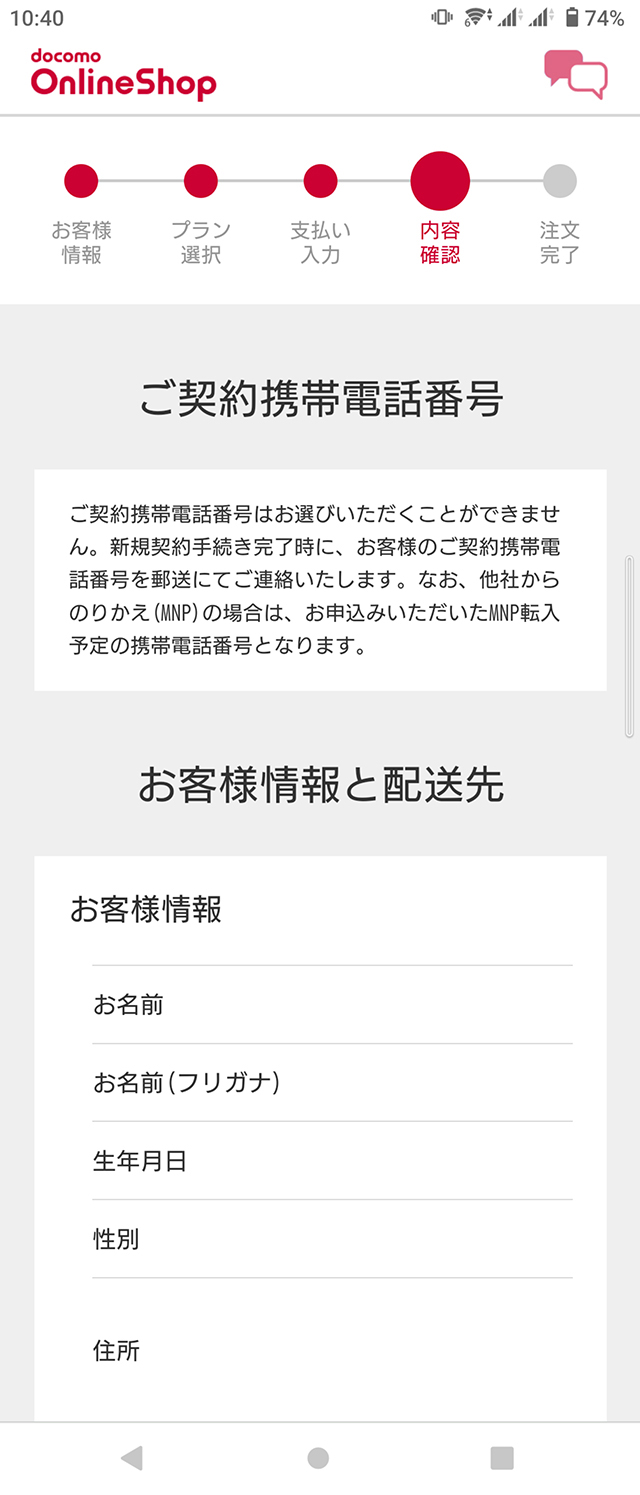Tap the docomo Online Shop logo

point(123,75)
